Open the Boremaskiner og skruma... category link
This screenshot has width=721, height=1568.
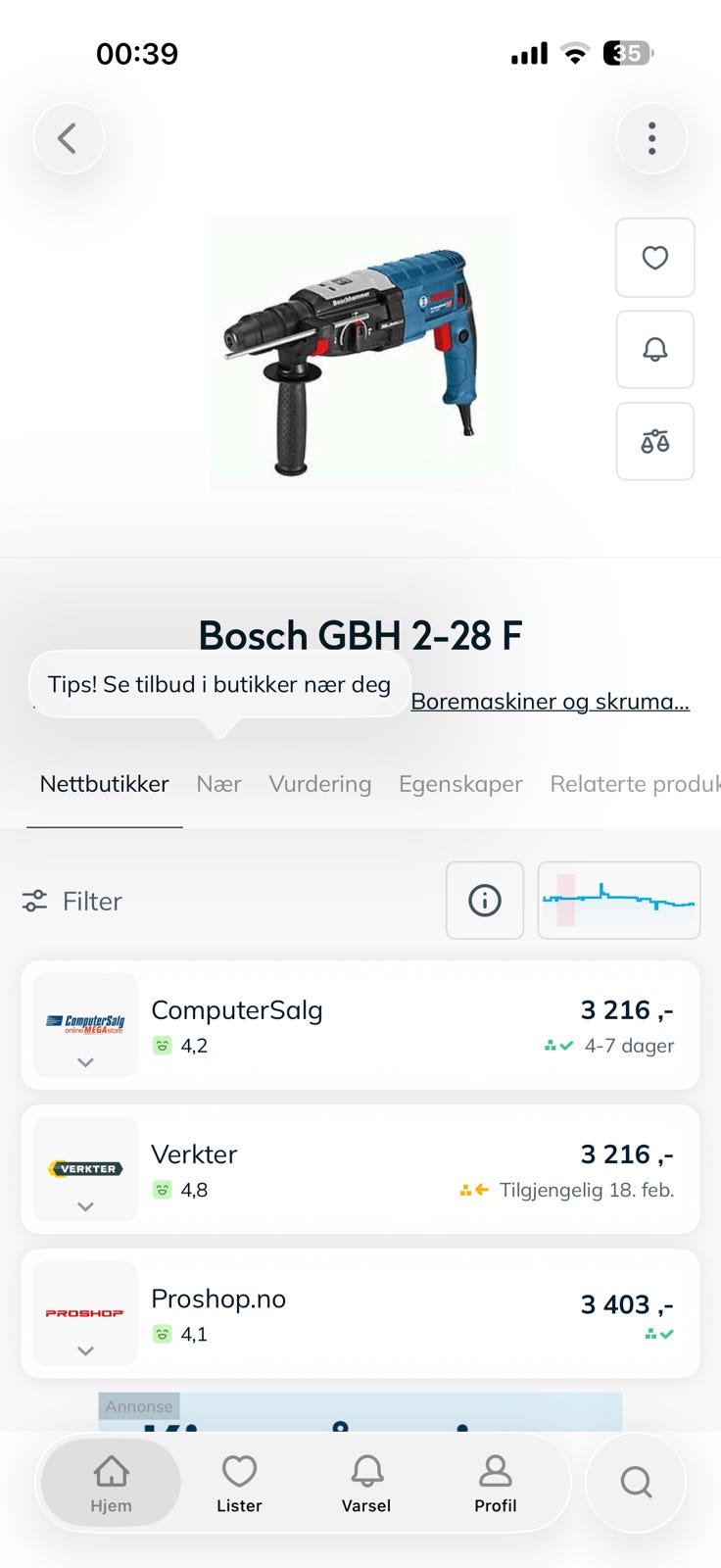coord(550,702)
